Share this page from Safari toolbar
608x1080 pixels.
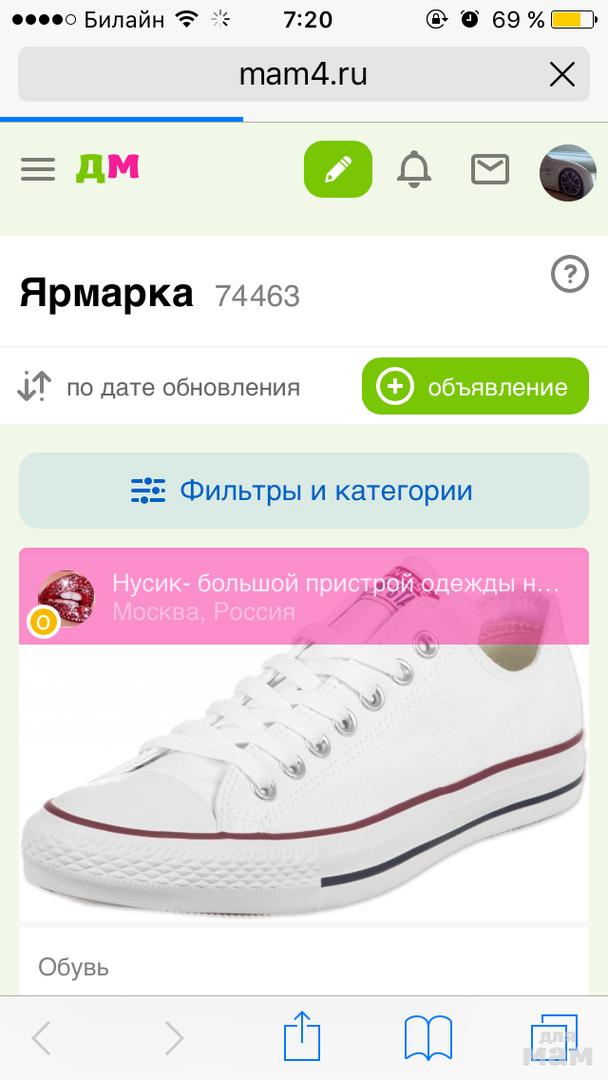coord(301,1038)
